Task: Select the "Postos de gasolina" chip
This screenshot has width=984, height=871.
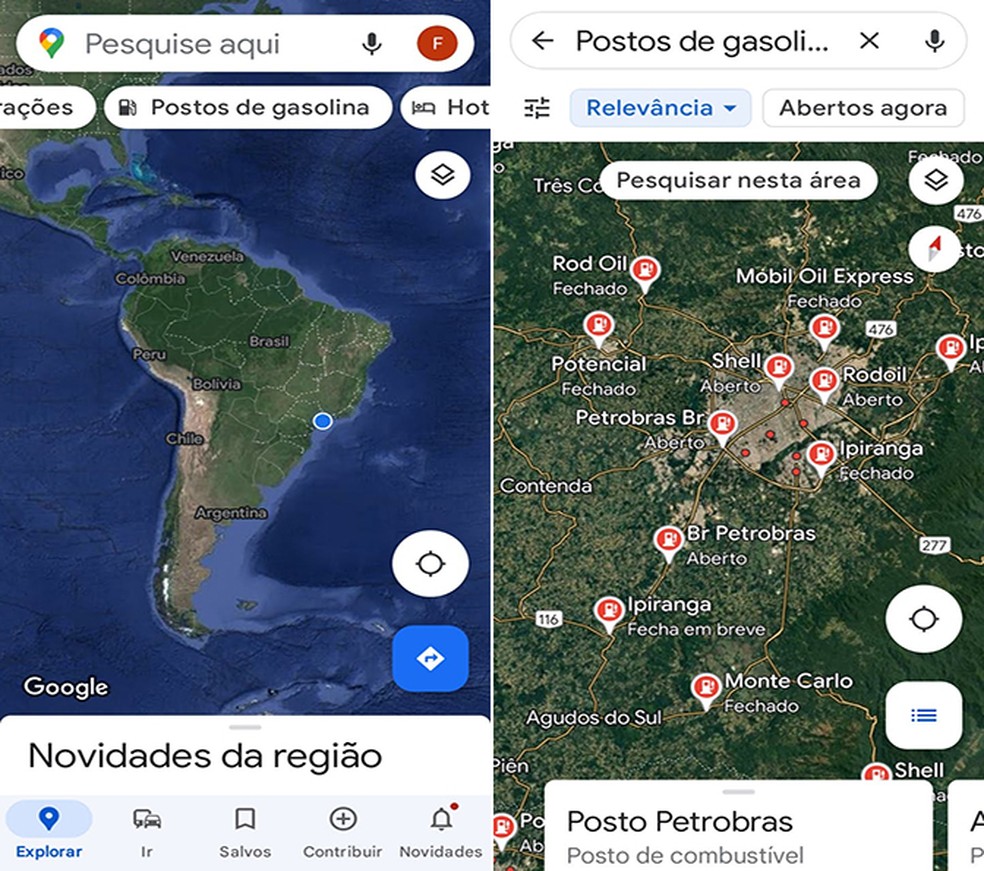Action: [x=248, y=108]
